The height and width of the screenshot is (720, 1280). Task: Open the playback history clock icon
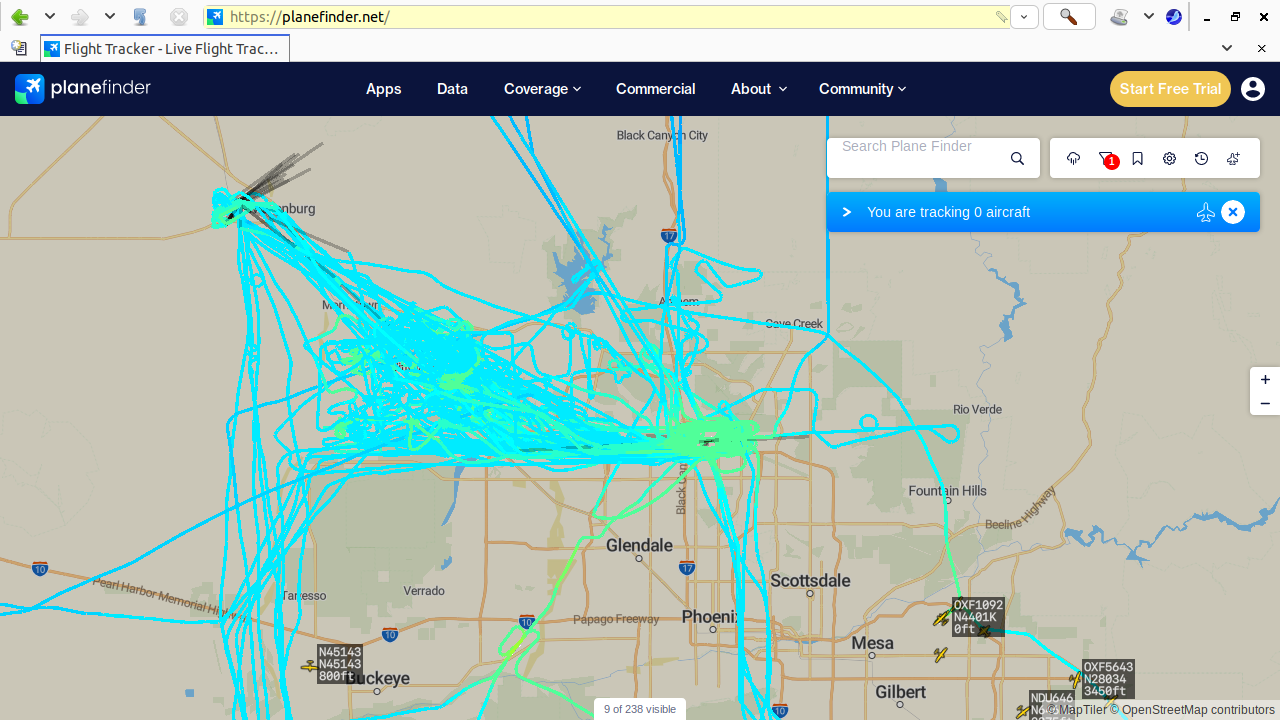pyautogui.click(x=1202, y=159)
